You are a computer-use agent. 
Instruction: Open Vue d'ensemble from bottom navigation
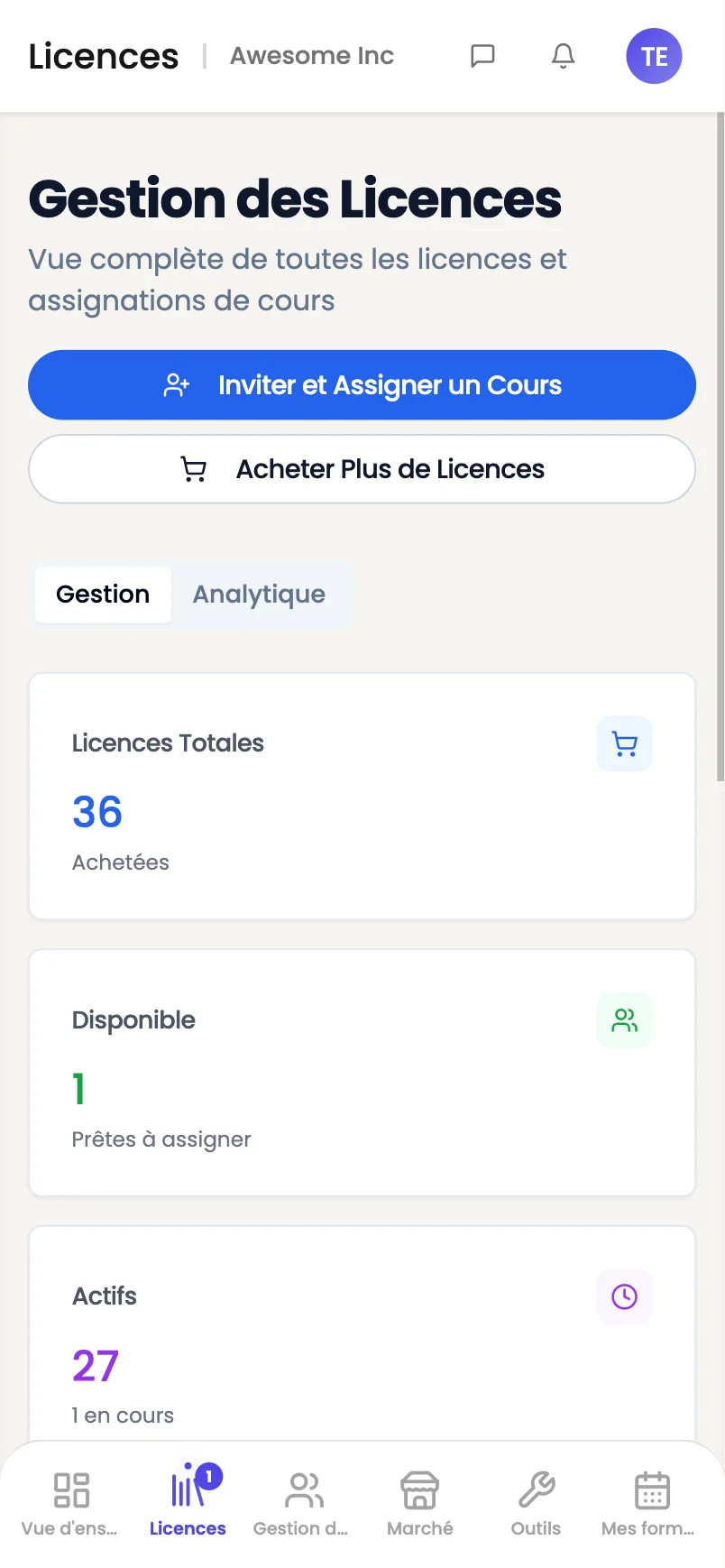point(70,1498)
